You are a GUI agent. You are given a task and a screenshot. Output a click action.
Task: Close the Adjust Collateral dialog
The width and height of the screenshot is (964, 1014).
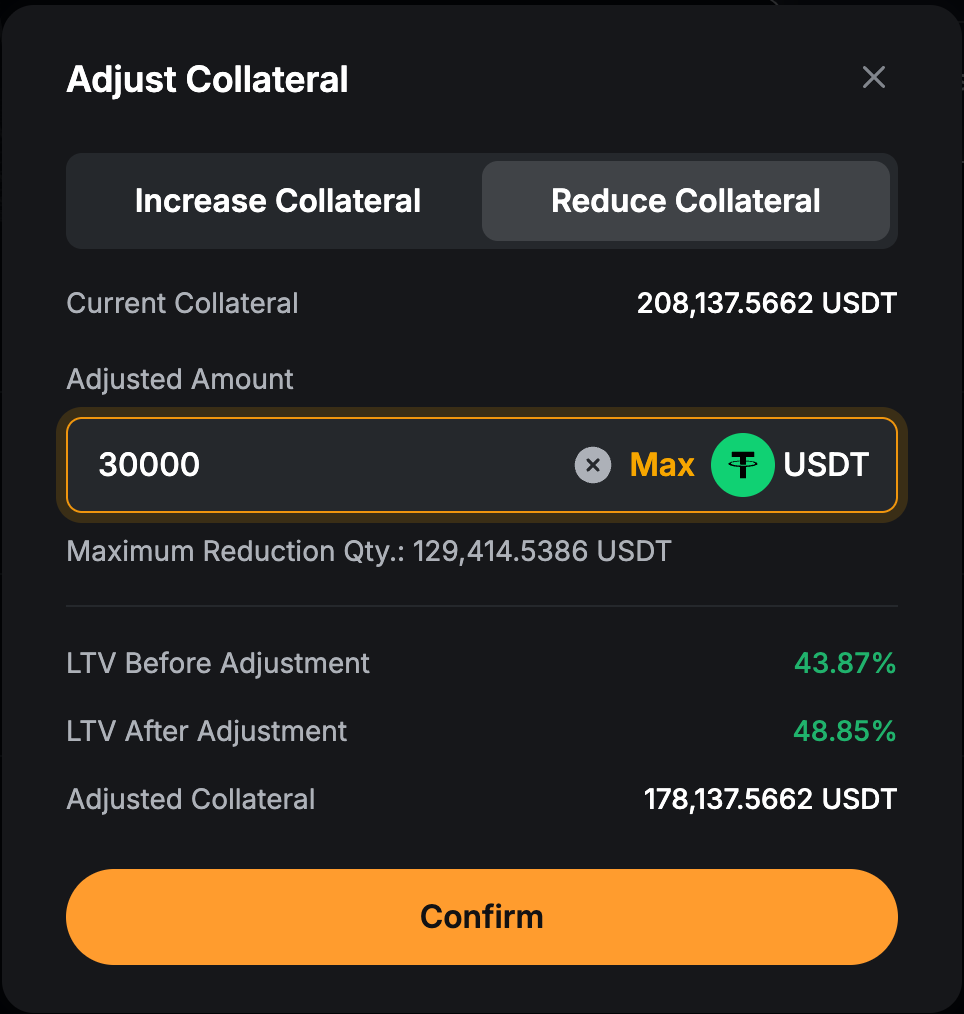coord(874,78)
